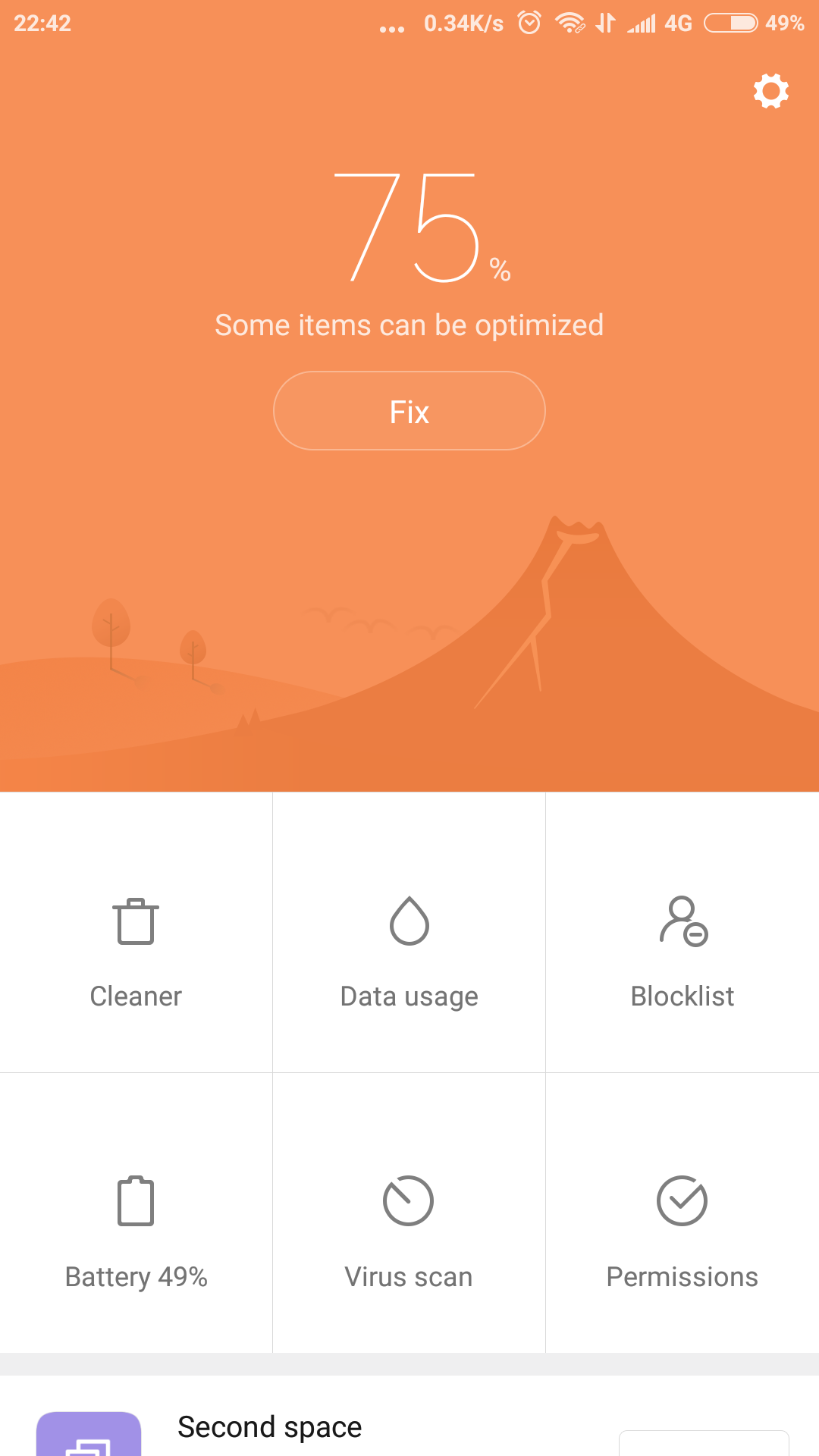The height and width of the screenshot is (1456, 819).
Task: Tap the Fix button
Action: tap(409, 411)
